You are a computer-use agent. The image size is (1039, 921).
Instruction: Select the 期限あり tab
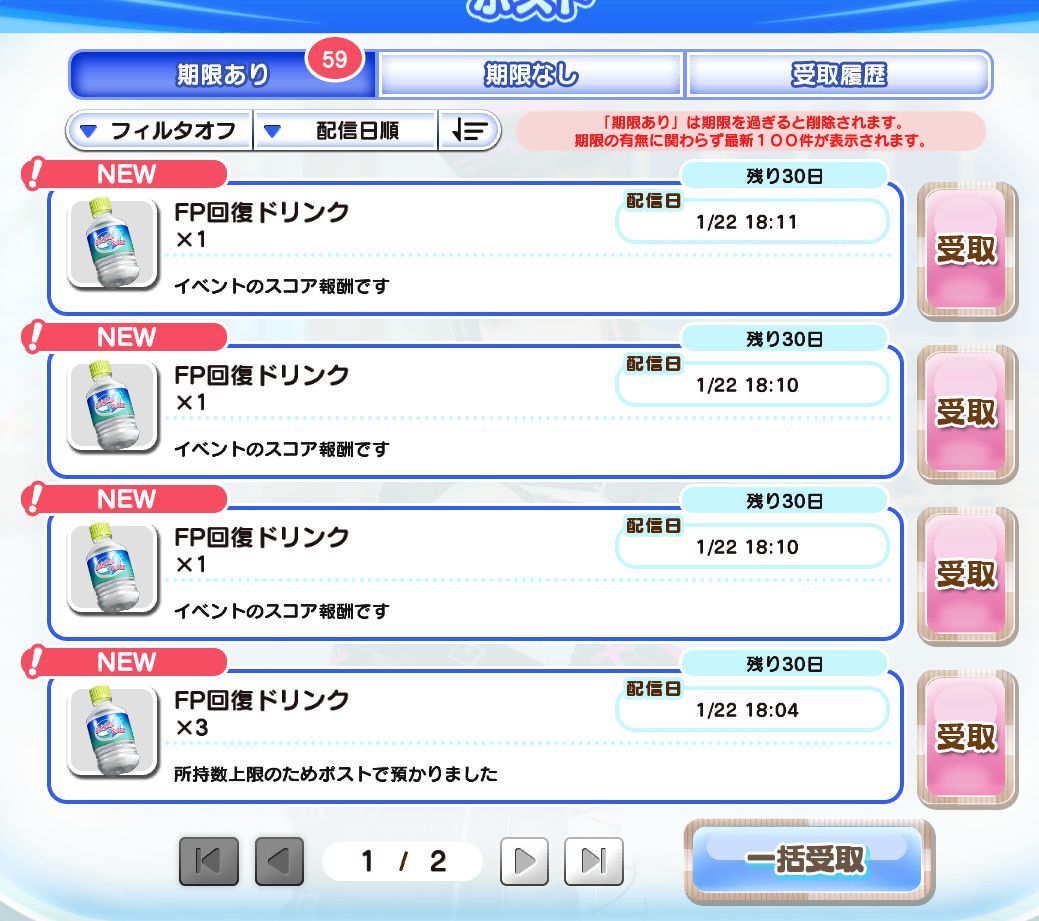222,75
